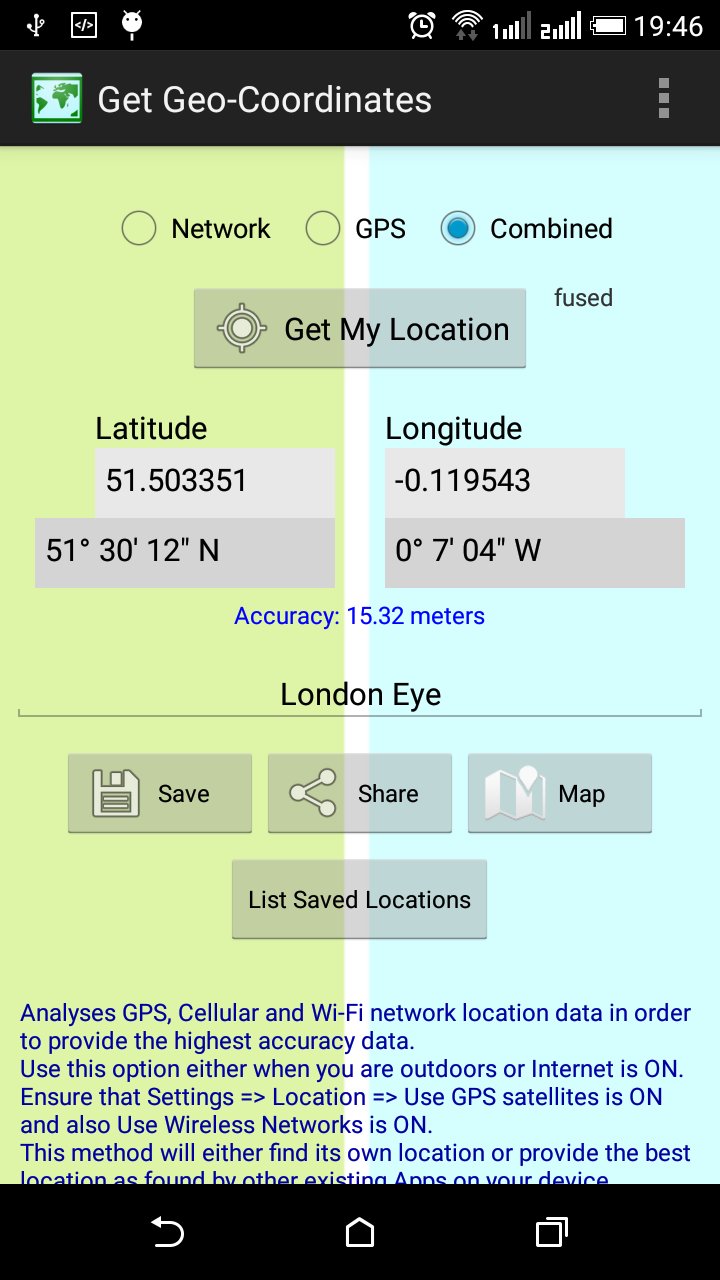The width and height of the screenshot is (720, 1280).
Task: Choose the GPS location method
Action: pyautogui.click(x=356, y=229)
